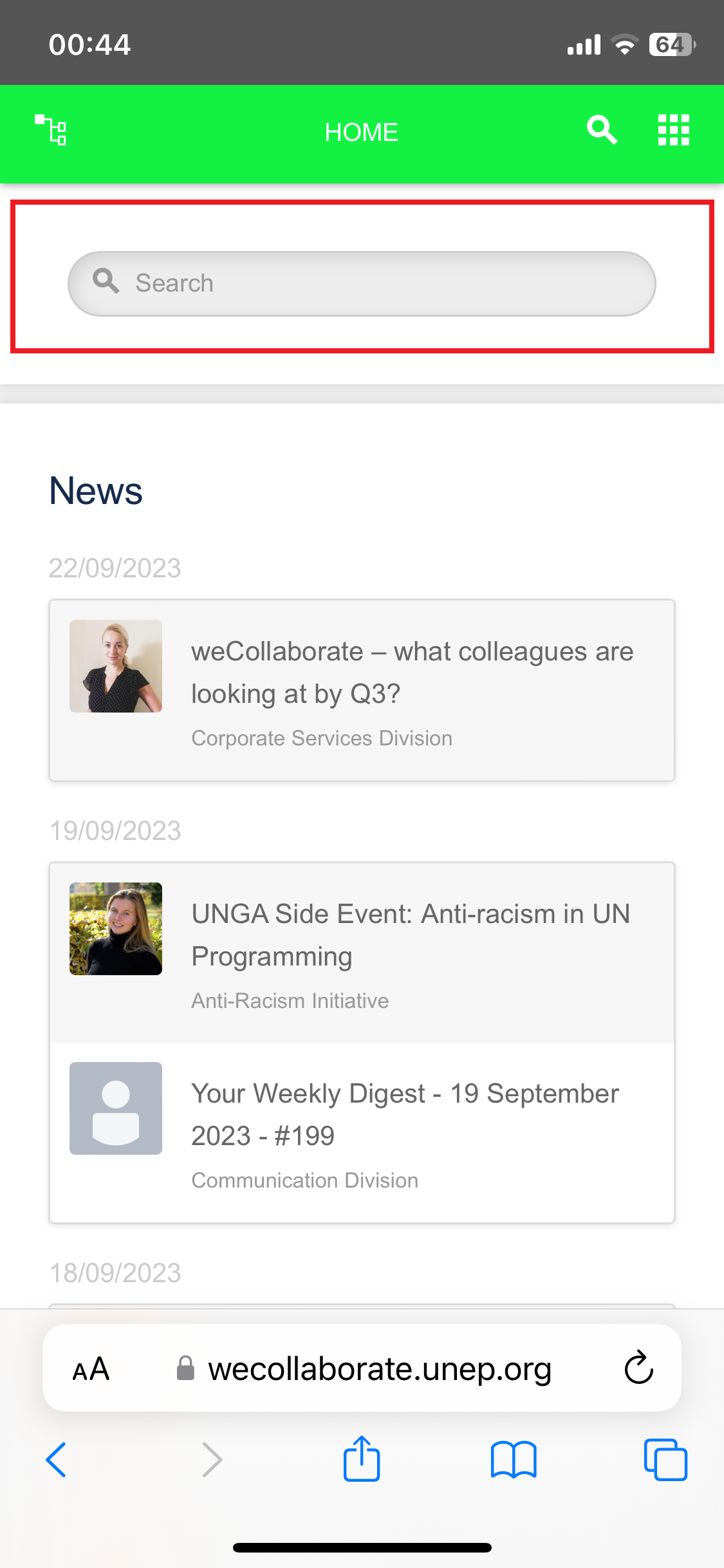Show all open tabs
Screen dimensions: 724x1568
665,1460
